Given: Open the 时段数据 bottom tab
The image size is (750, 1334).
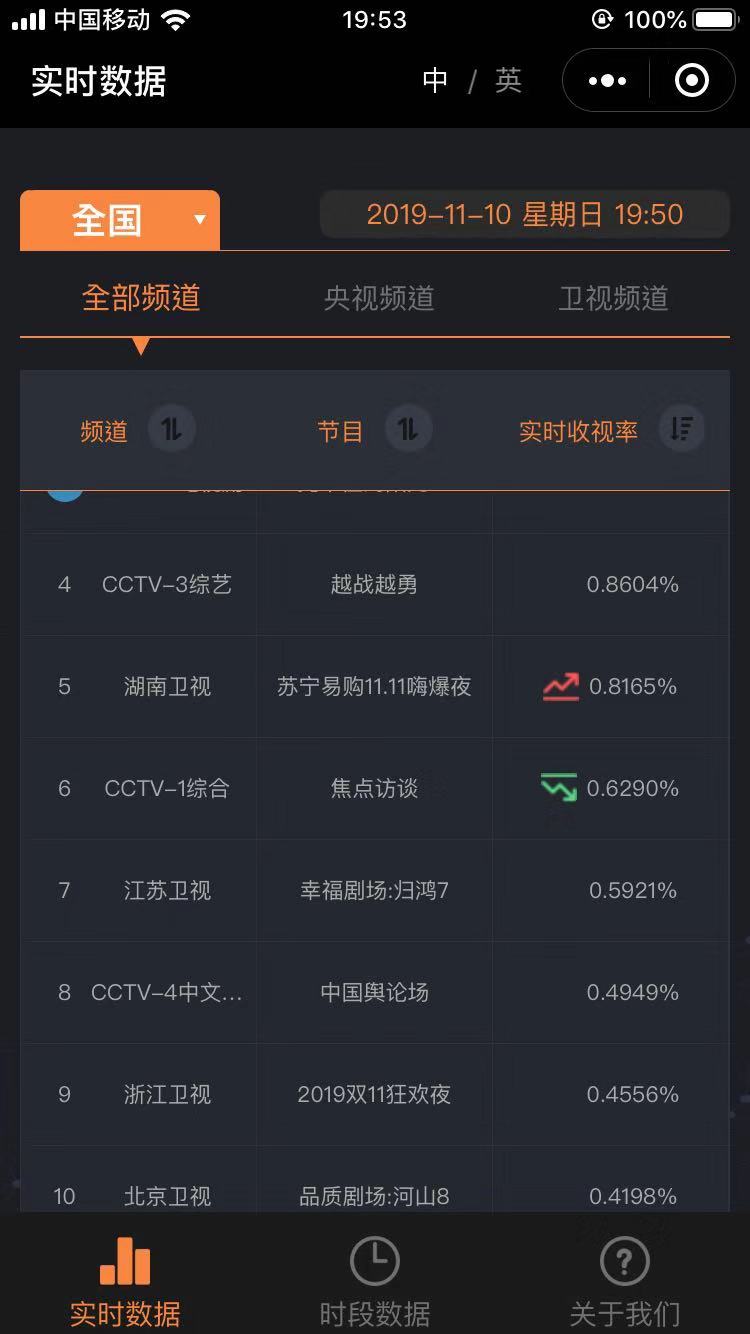Looking at the screenshot, I should [x=375, y=1282].
